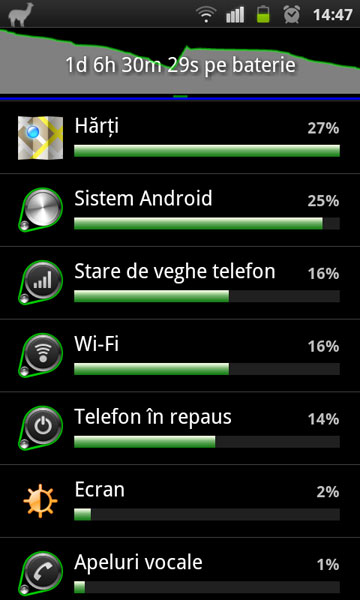This screenshot has height=600, width=360.
Task: Open the battery history graph
Action: [x=180, y=61]
